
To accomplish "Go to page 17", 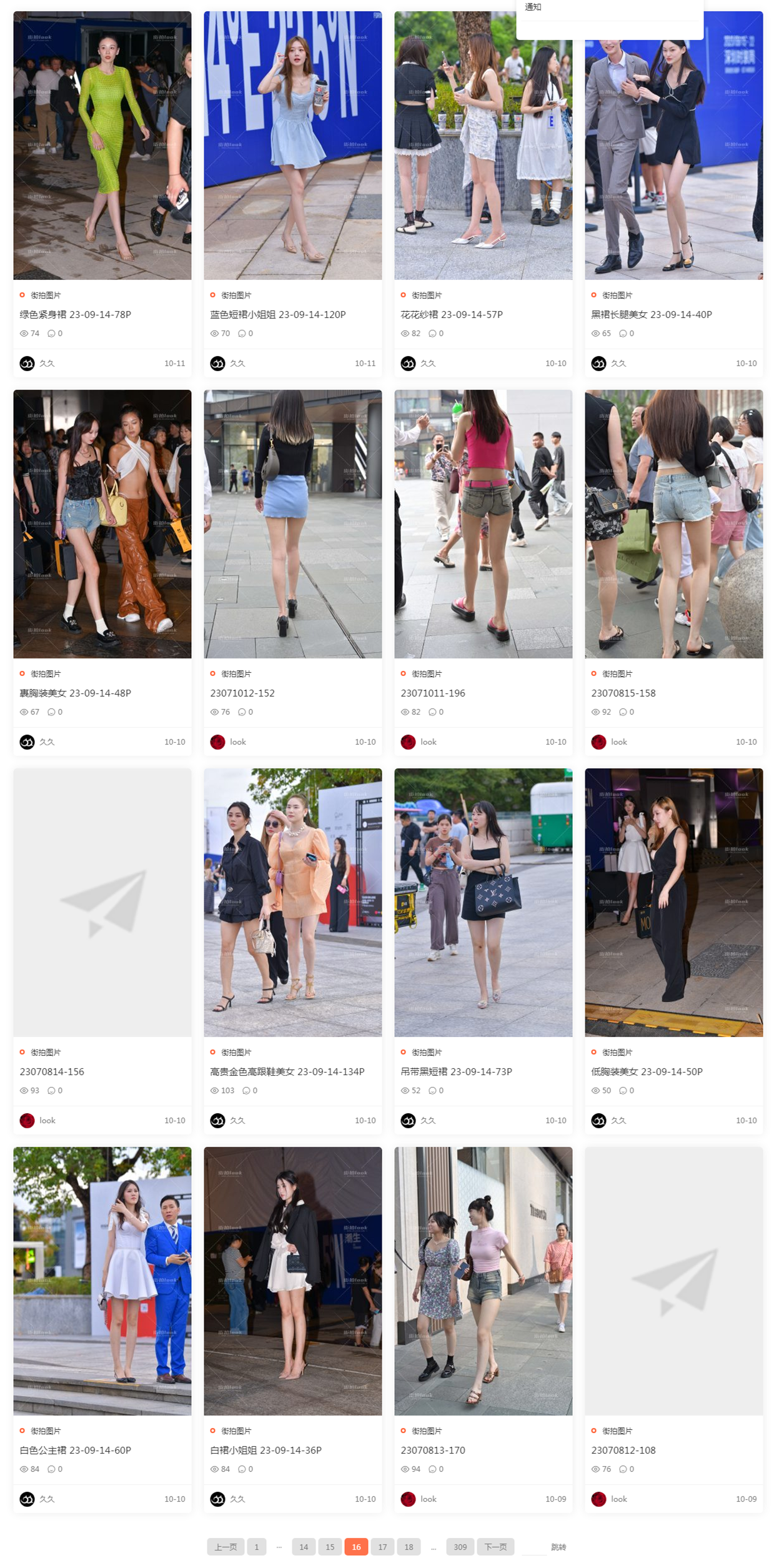I will coord(382,1547).
